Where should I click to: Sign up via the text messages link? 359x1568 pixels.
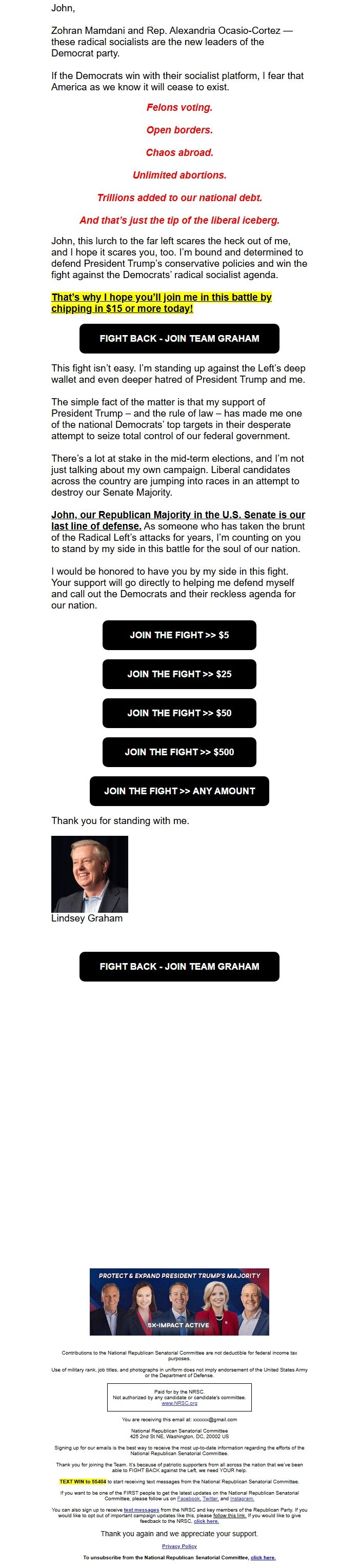141,1510
